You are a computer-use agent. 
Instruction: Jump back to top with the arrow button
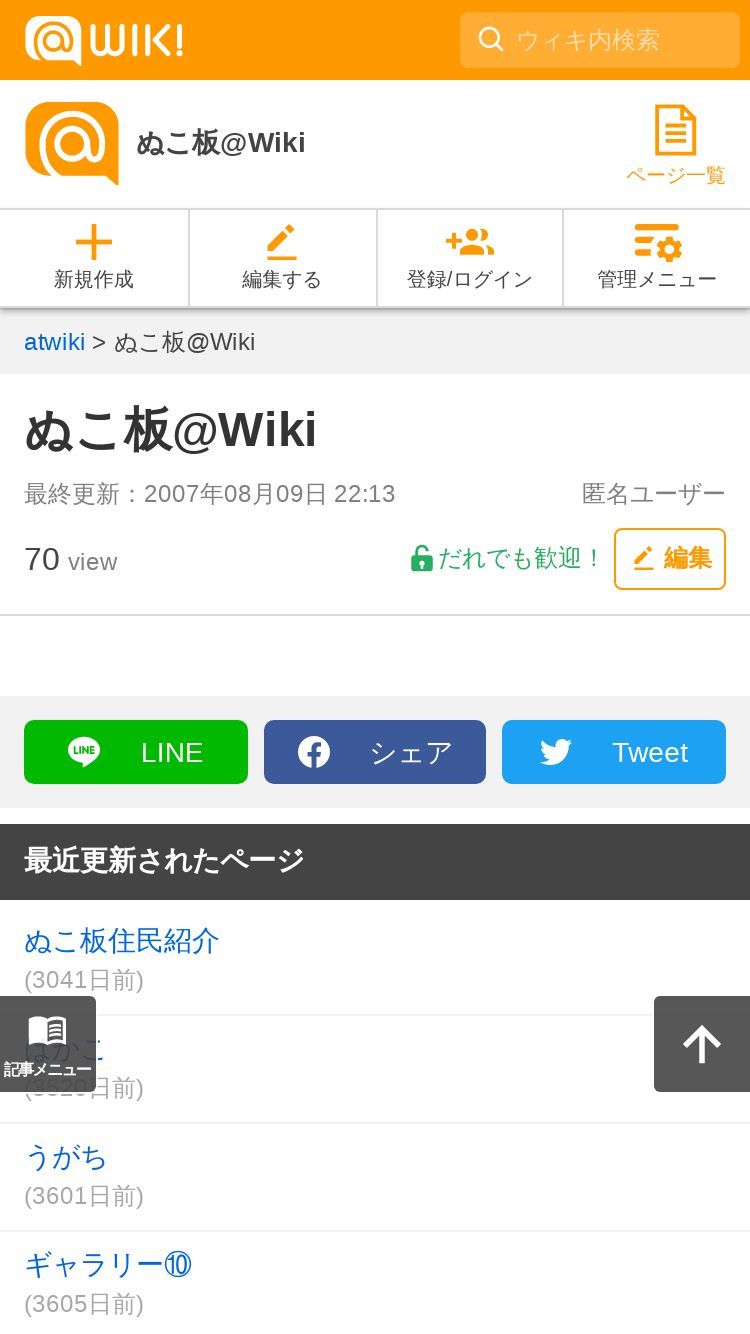(702, 1044)
